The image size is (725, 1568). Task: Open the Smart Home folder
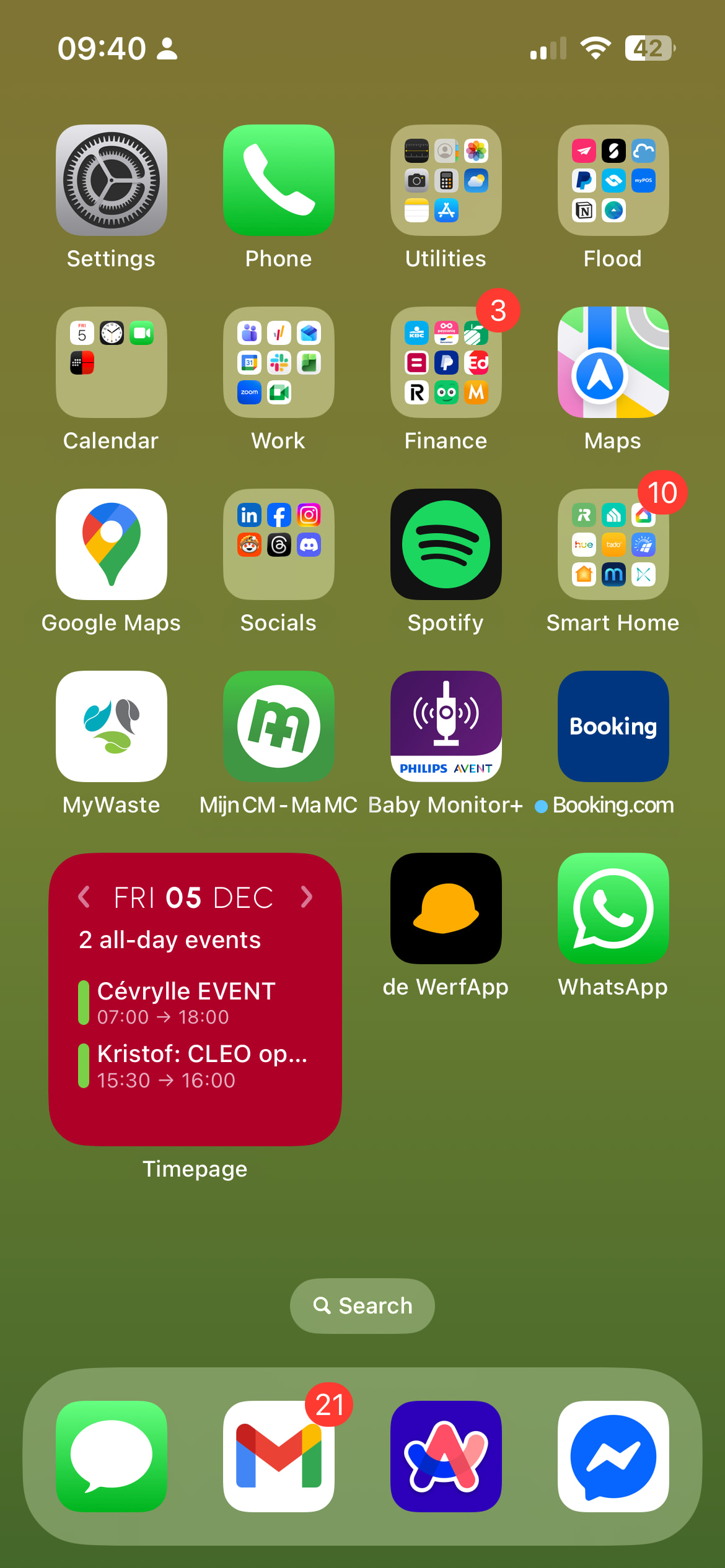point(613,544)
